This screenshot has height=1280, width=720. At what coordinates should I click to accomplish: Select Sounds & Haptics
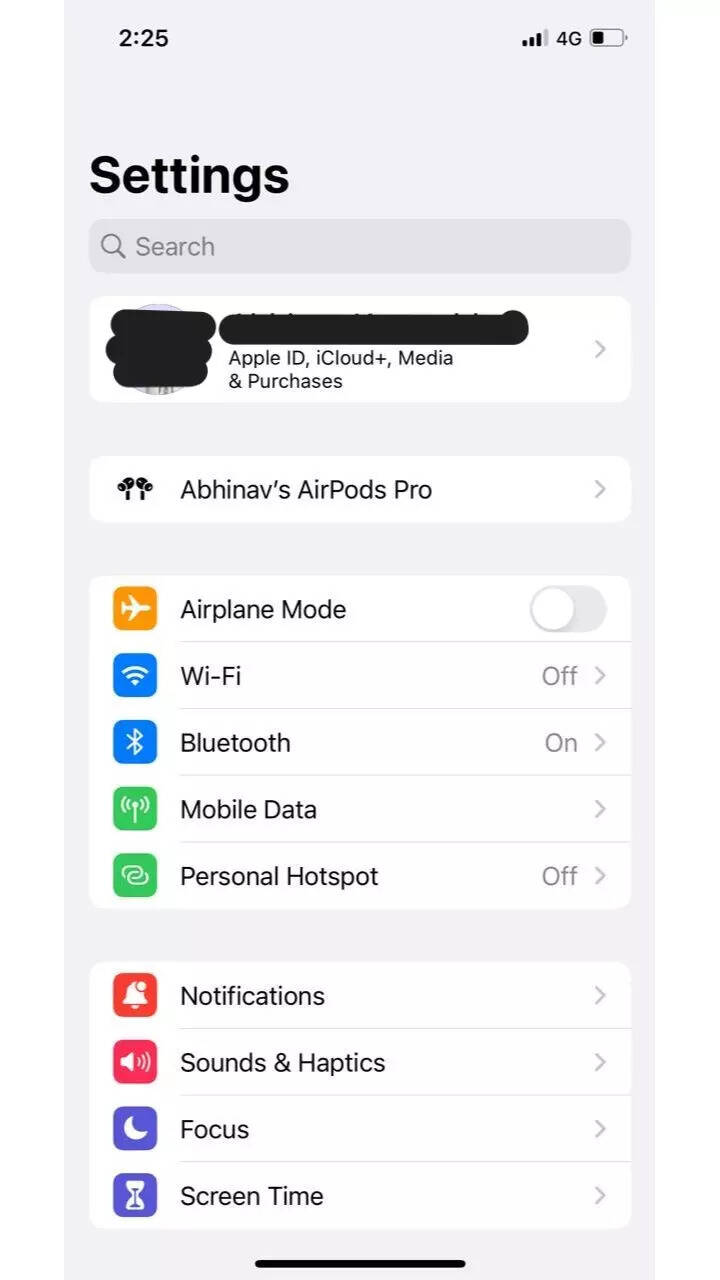tap(360, 1062)
